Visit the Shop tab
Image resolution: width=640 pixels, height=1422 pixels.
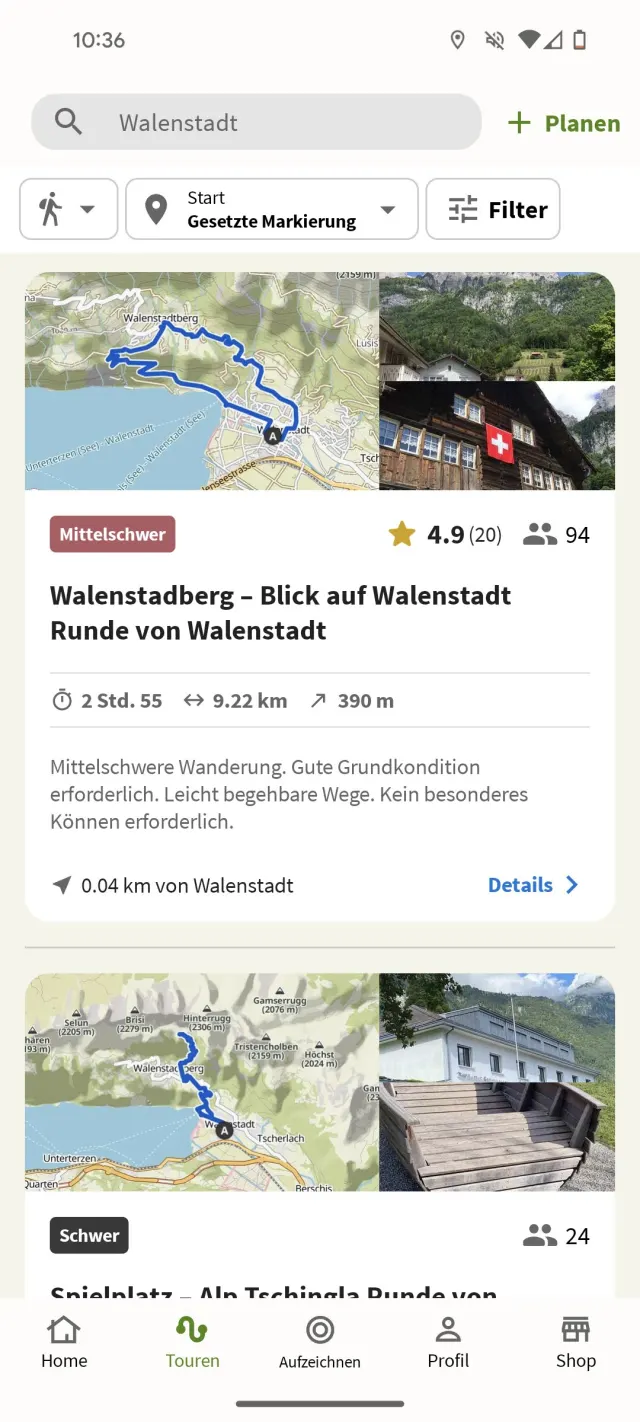point(576,1342)
